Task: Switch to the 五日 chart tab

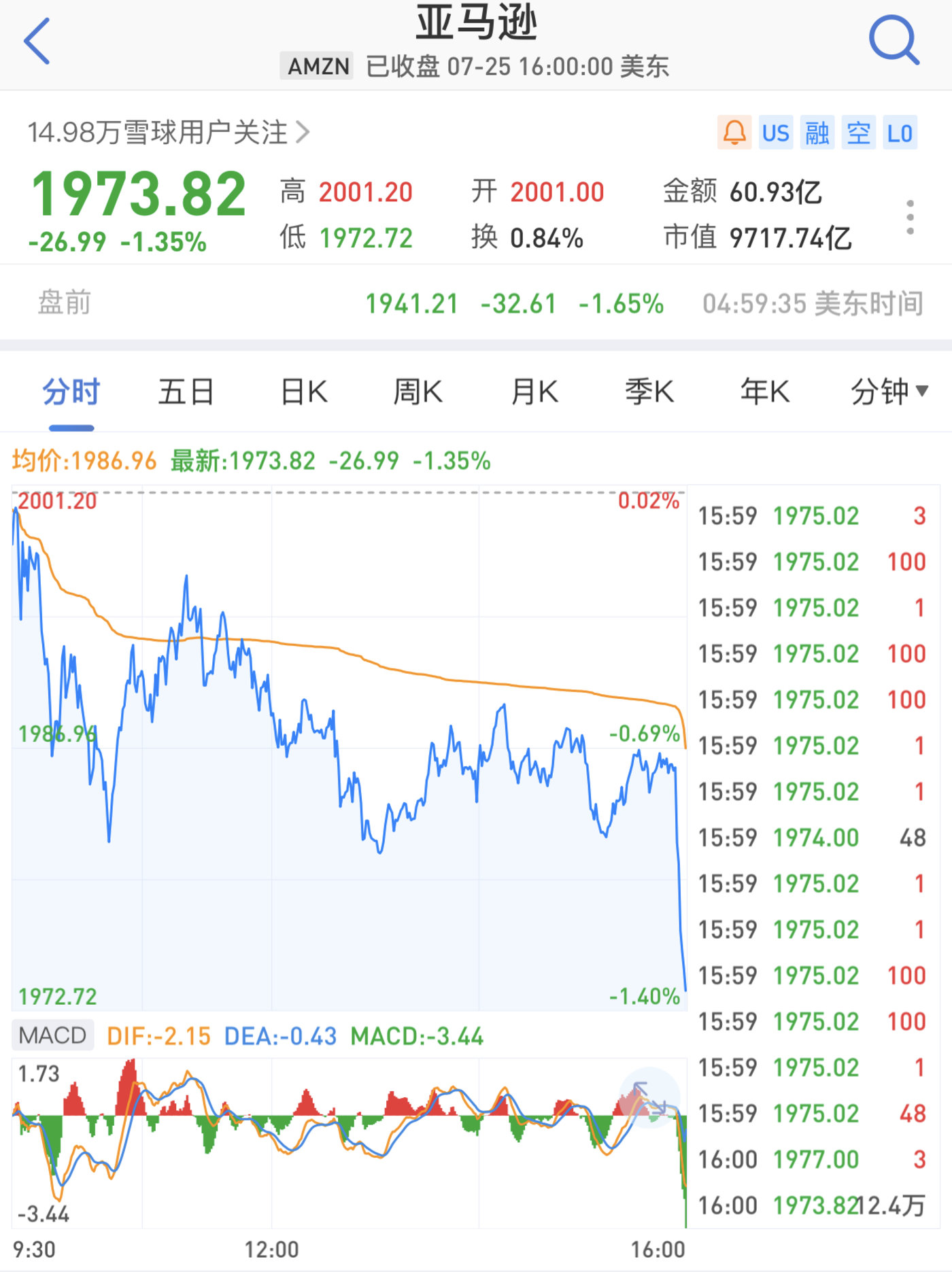Action: point(186,392)
